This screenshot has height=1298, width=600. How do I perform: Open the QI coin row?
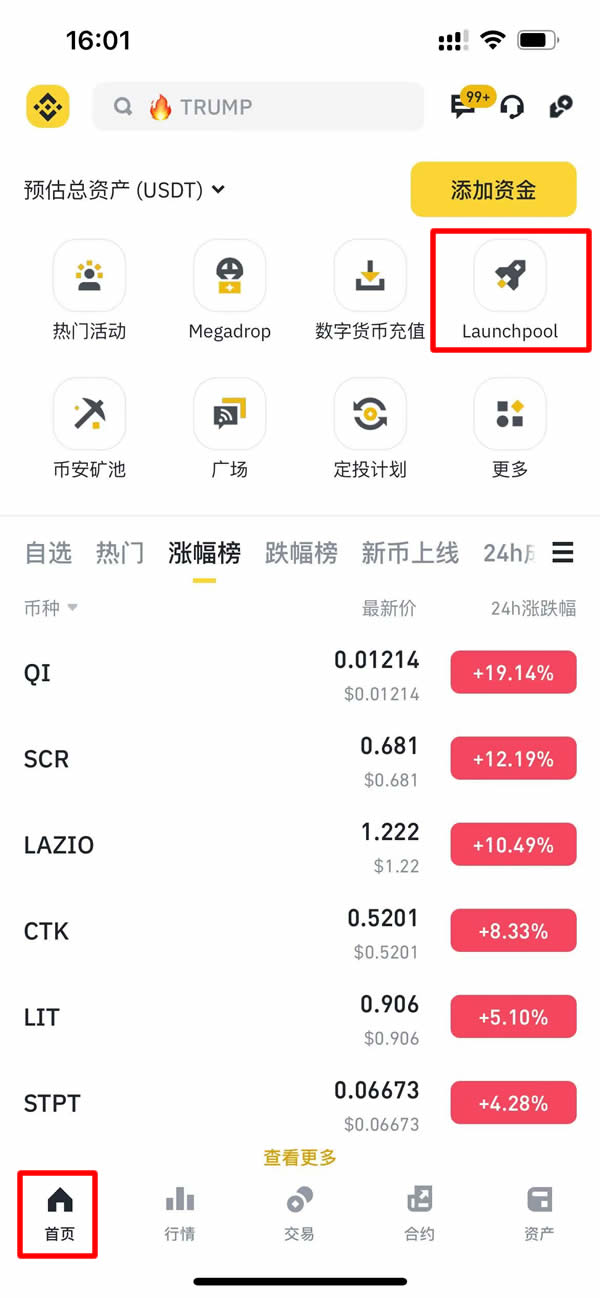click(x=300, y=673)
